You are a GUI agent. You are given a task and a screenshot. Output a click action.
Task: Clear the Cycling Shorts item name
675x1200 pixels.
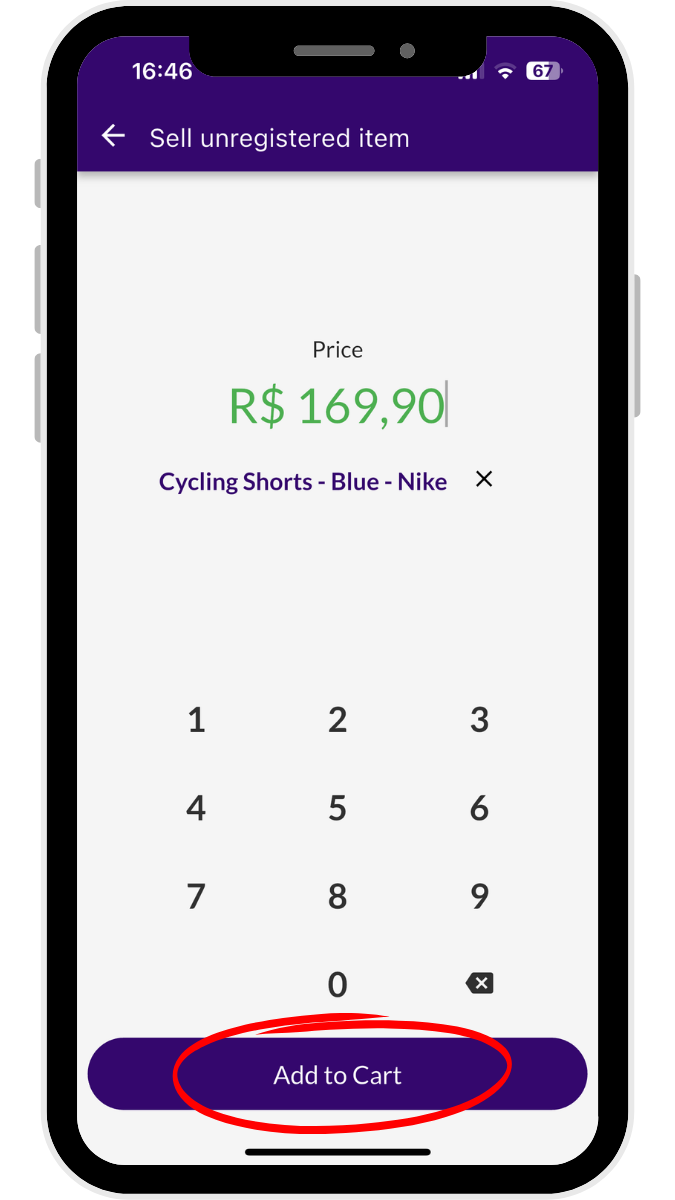tap(484, 479)
